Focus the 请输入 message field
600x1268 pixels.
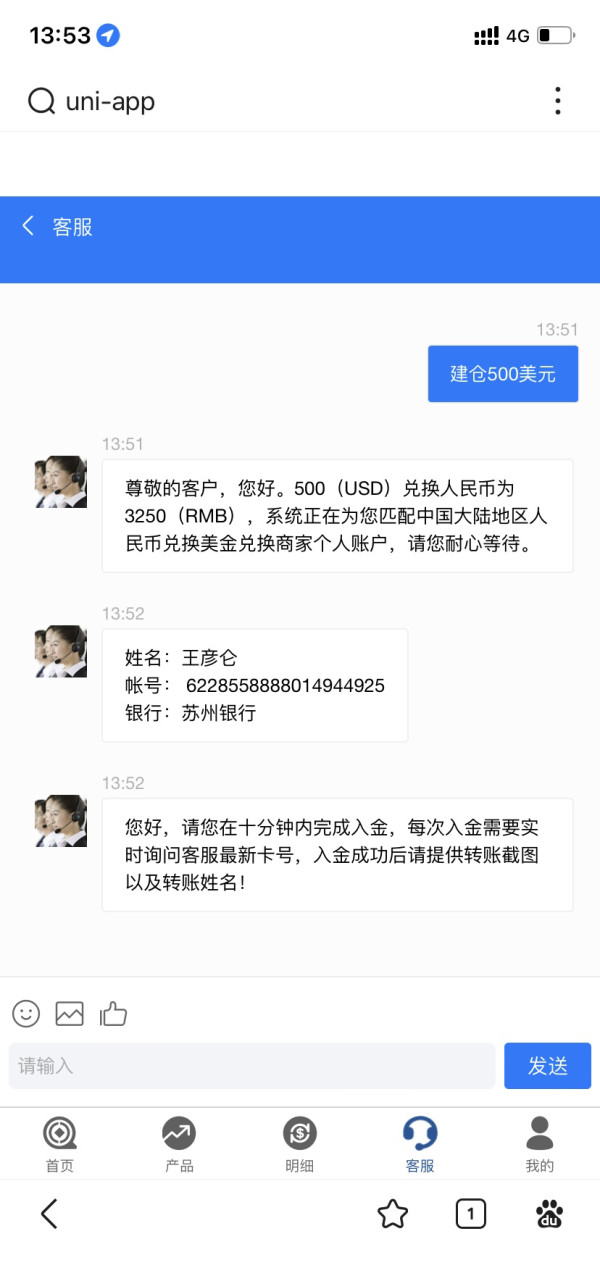[252, 1066]
